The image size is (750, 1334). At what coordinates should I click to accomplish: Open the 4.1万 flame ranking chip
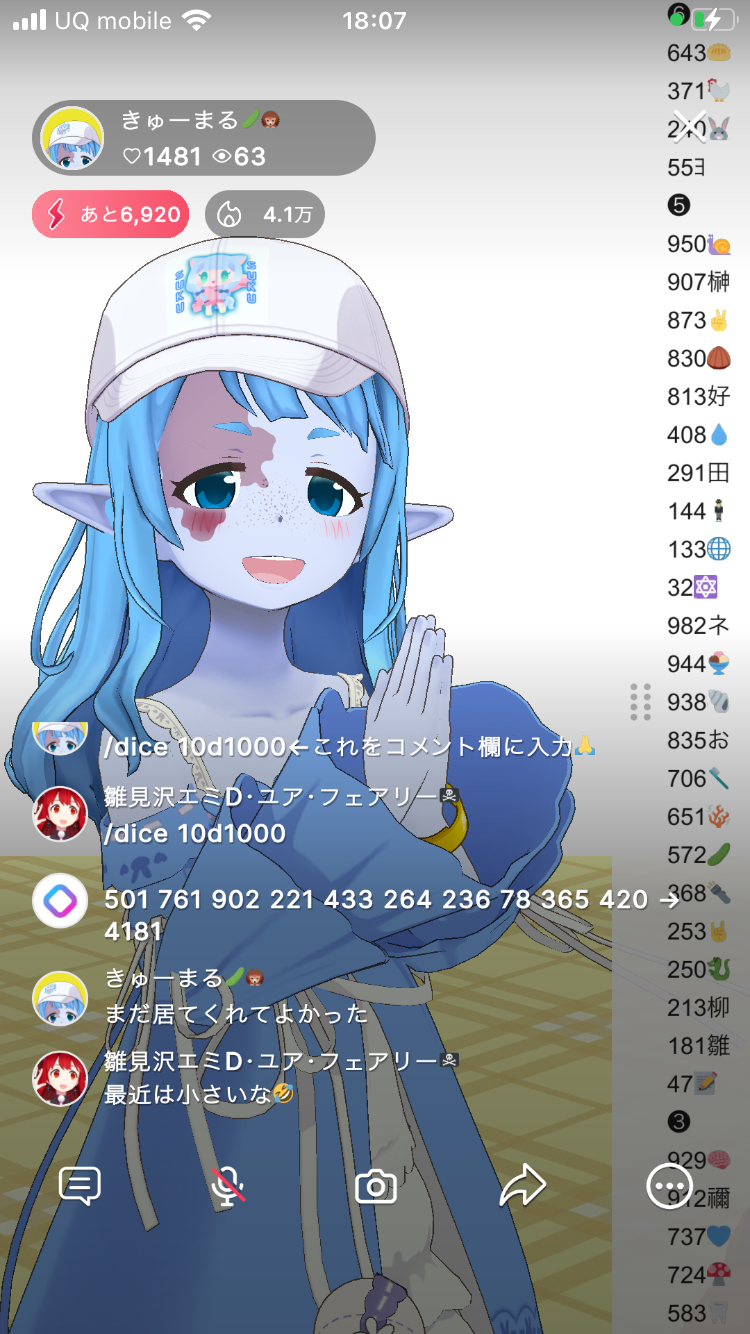point(265,214)
